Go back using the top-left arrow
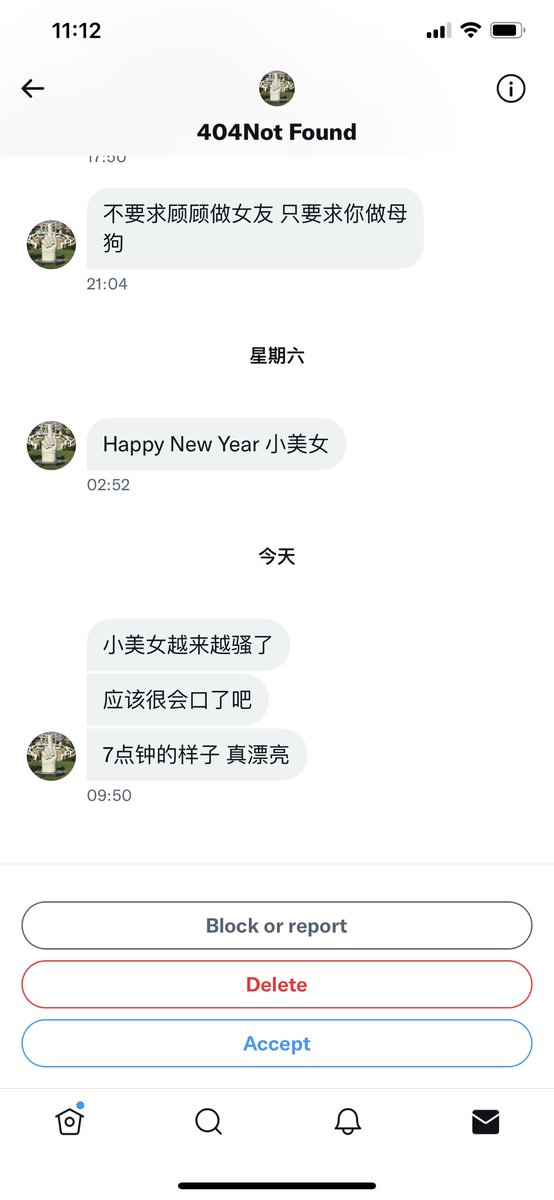The height and width of the screenshot is (1200, 554). coord(33,89)
